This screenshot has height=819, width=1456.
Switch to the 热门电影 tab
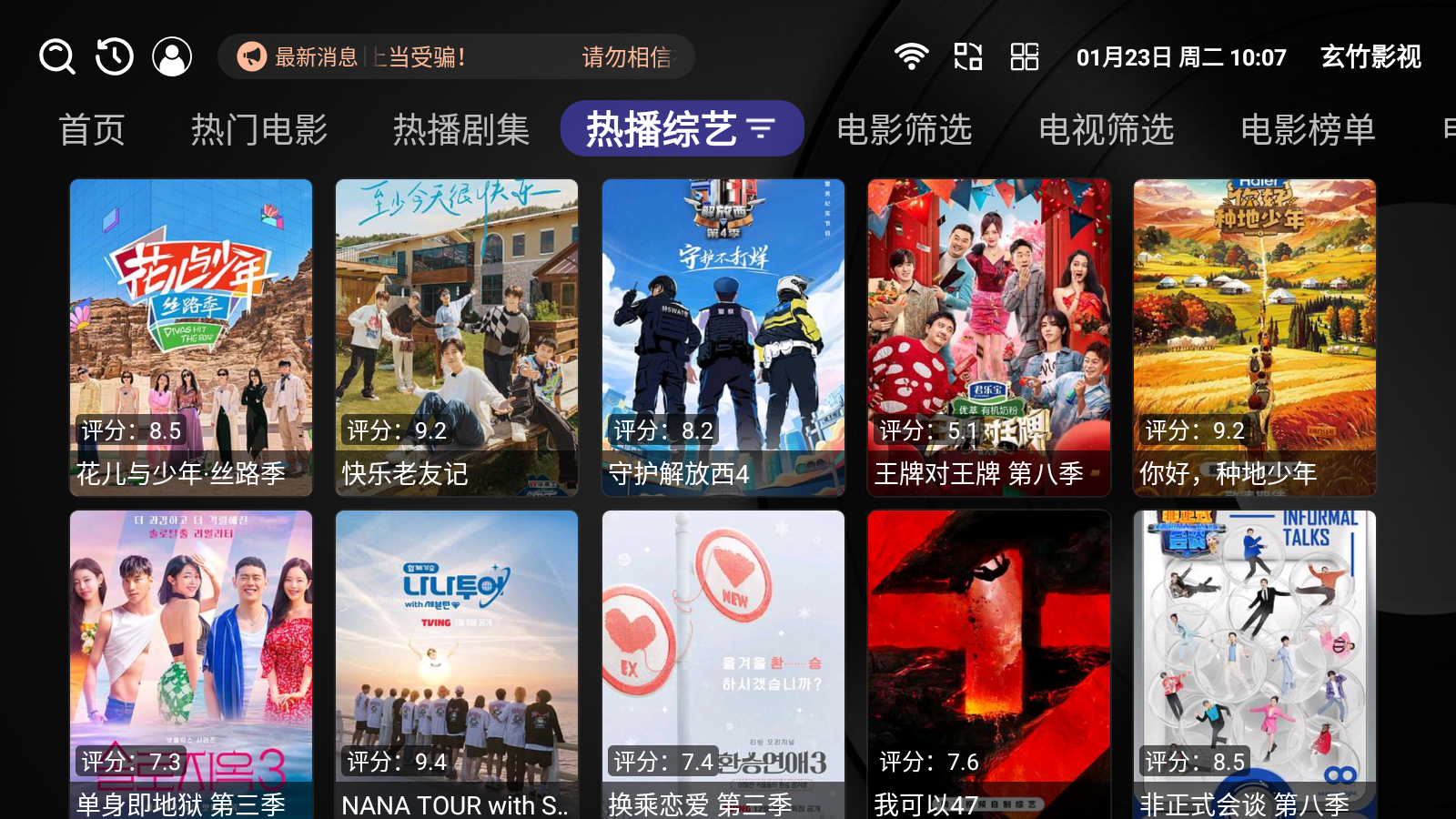[x=259, y=129]
